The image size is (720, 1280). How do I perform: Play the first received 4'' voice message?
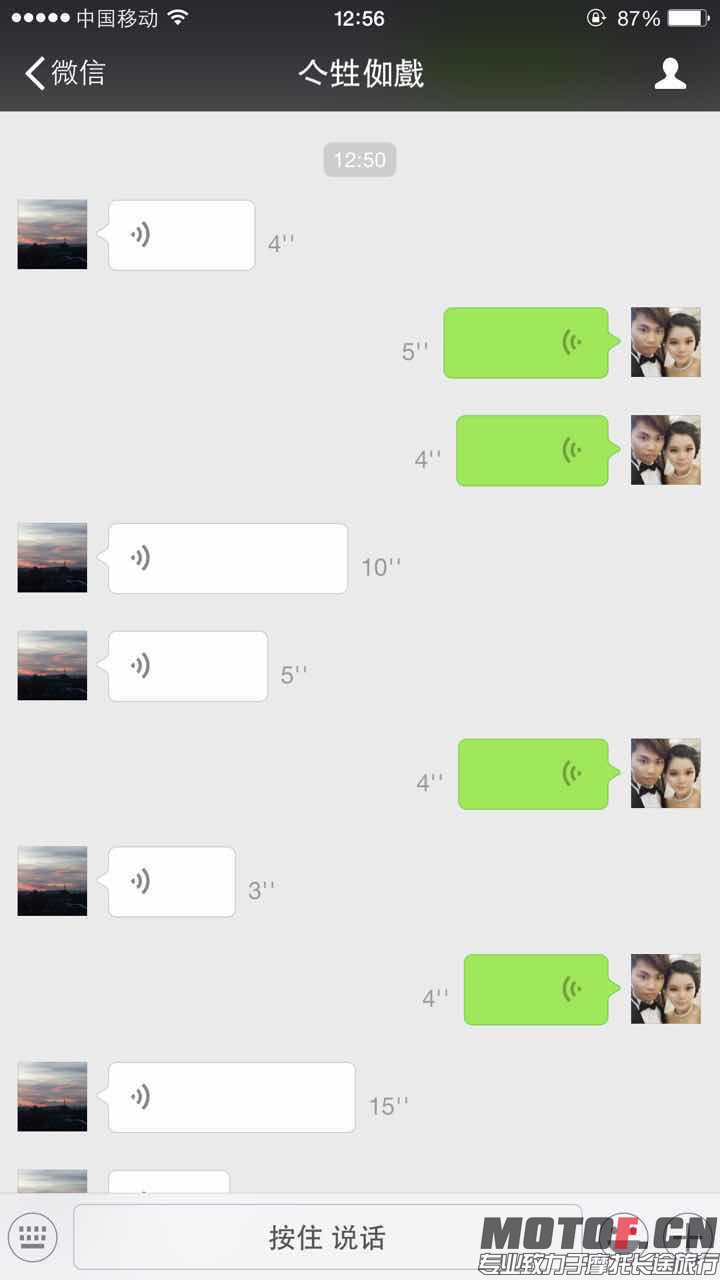(181, 235)
